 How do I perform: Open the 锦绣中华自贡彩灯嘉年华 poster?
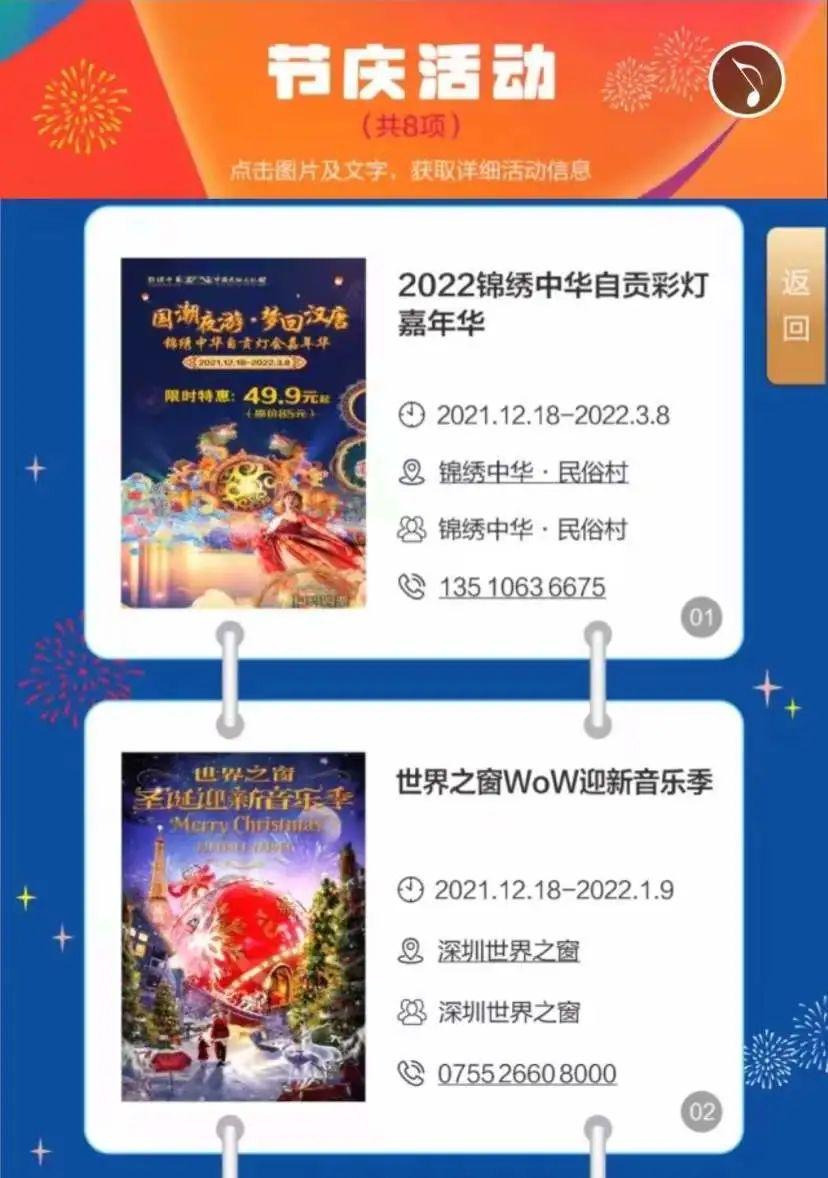point(243,433)
